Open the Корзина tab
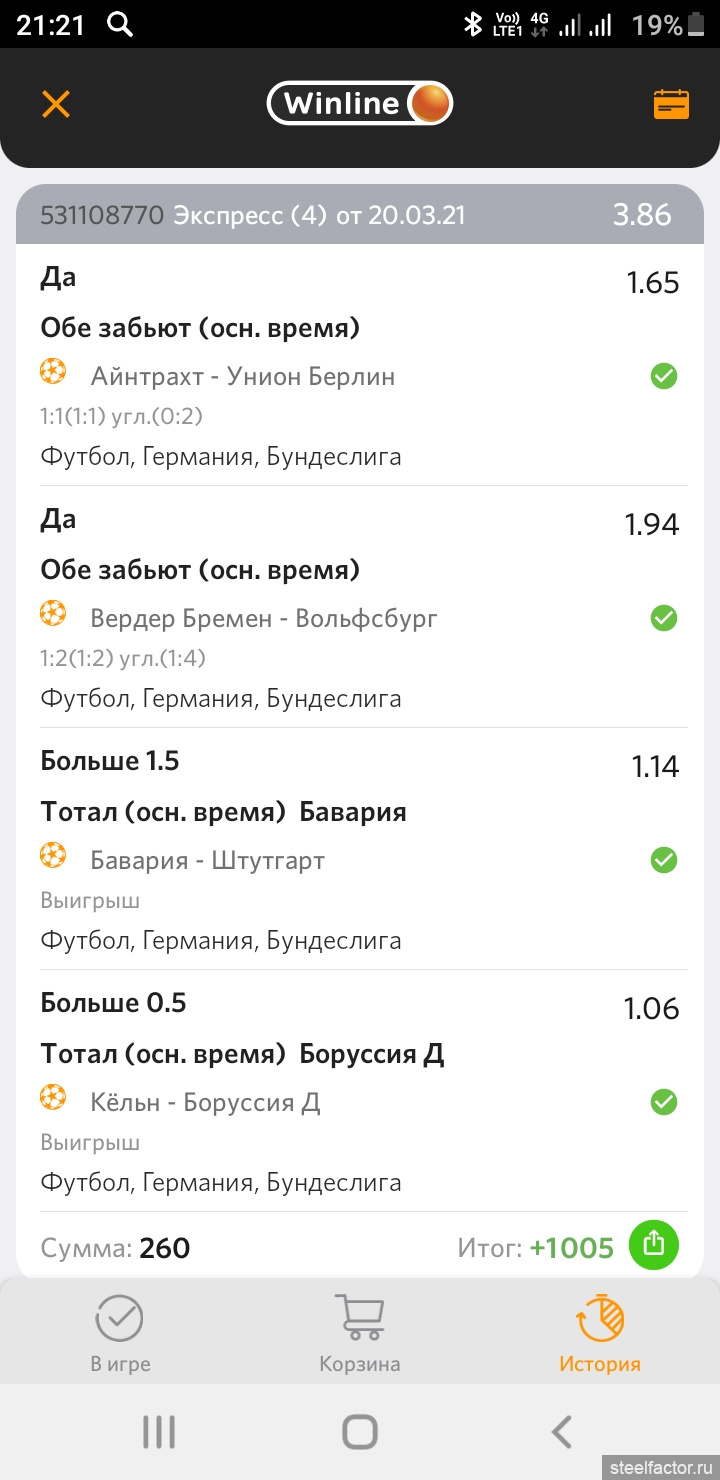This screenshot has height=1480, width=720. tap(360, 1334)
